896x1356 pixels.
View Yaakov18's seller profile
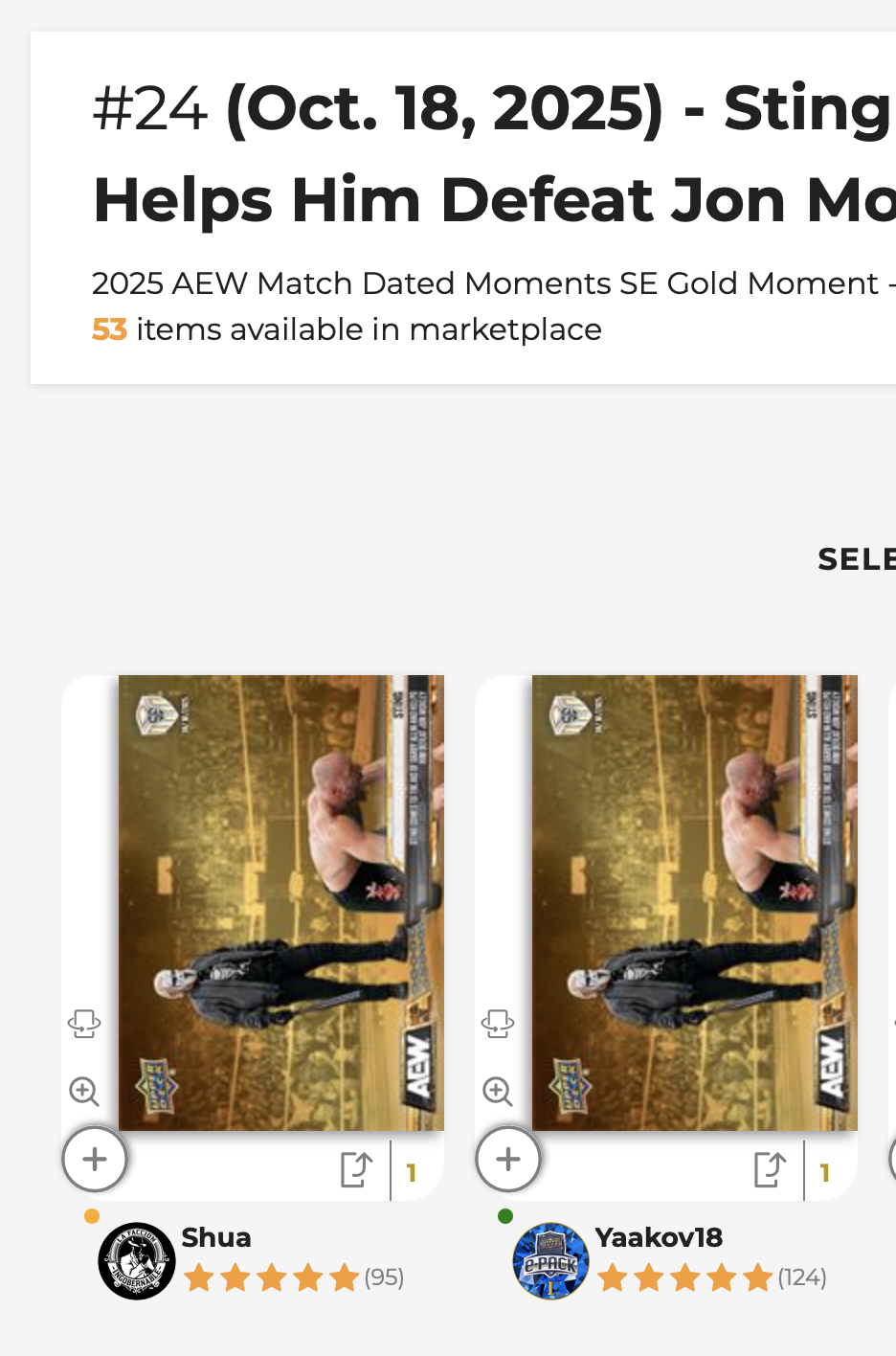point(659,1237)
